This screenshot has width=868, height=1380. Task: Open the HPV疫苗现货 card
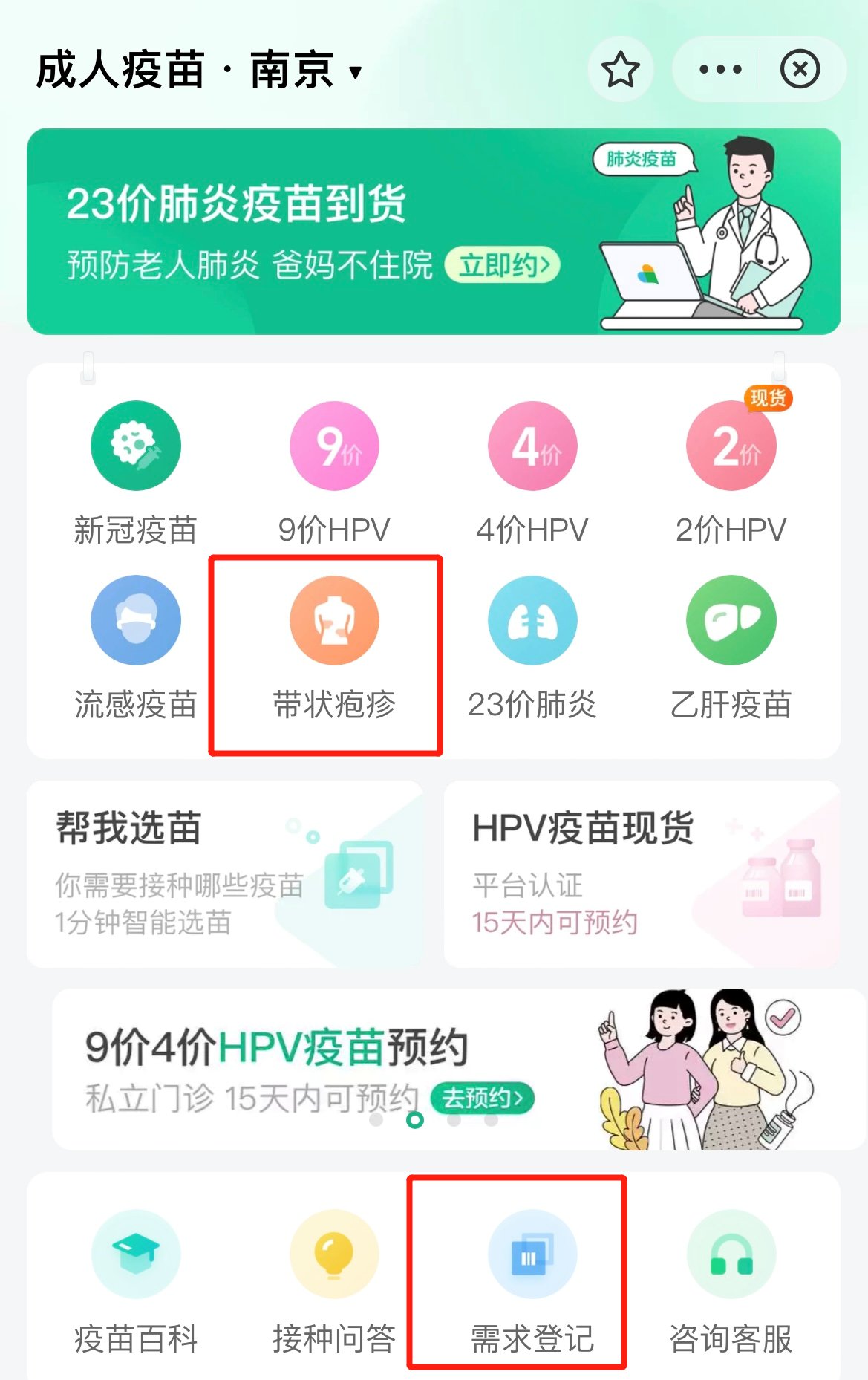642,873
